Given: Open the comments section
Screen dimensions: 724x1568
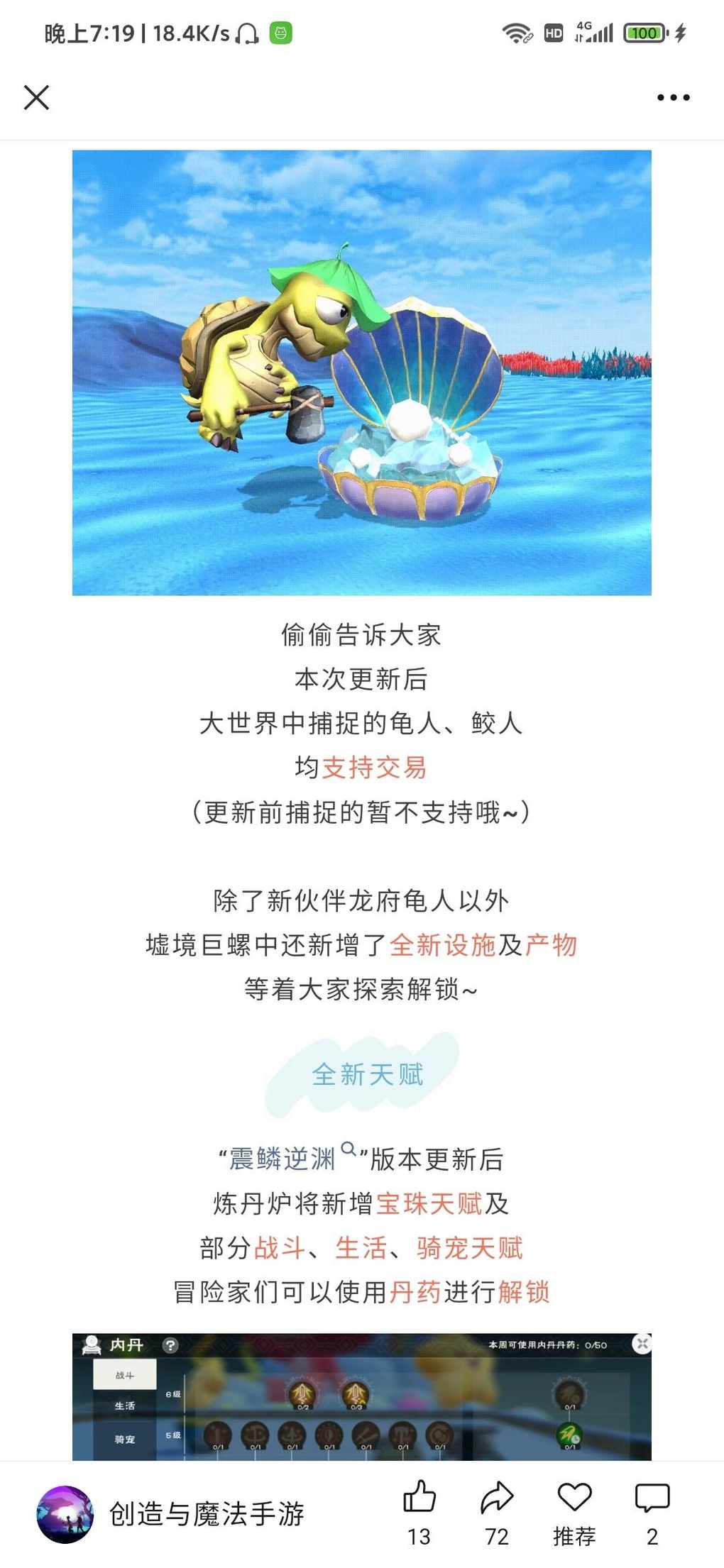Looking at the screenshot, I should click(x=652, y=1498).
